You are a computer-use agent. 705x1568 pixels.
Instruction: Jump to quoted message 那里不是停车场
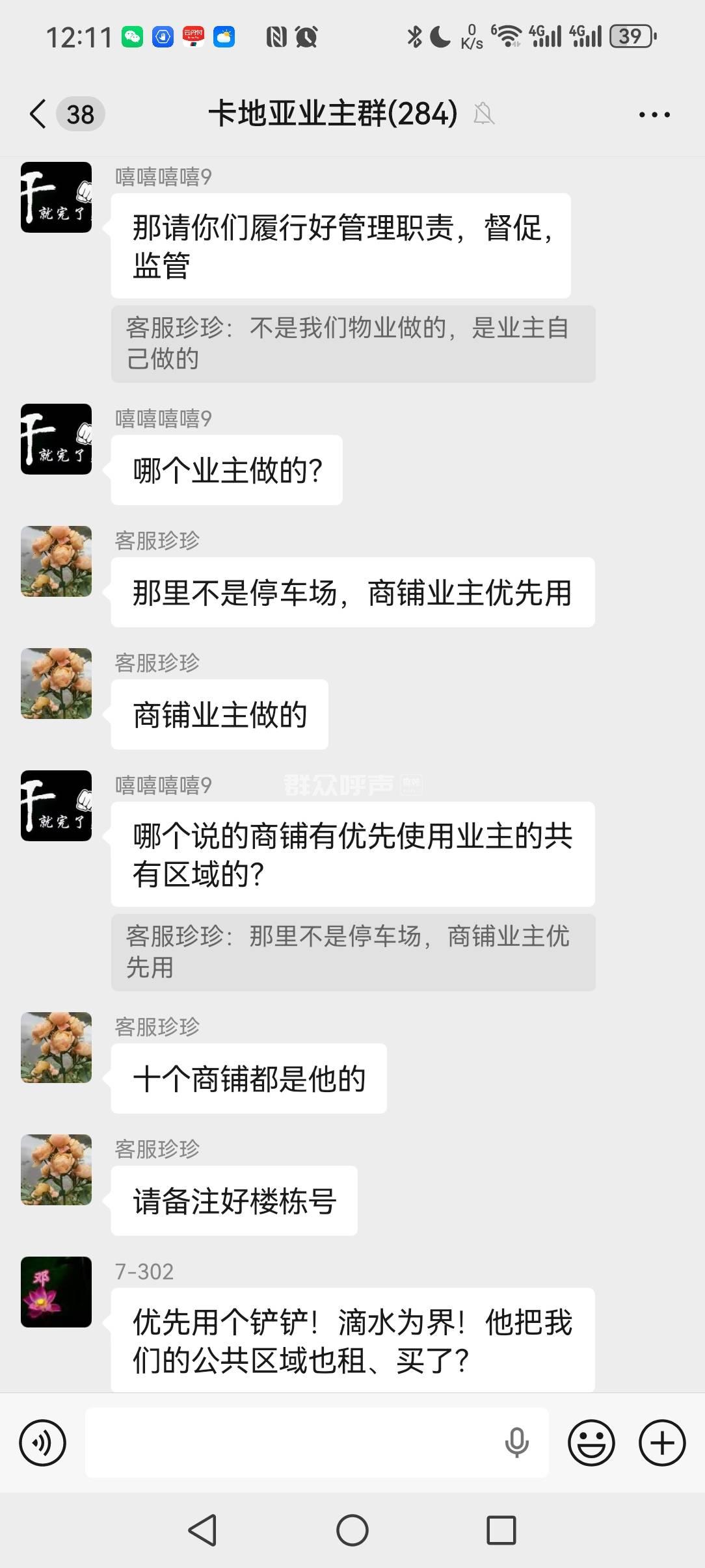click(352, 952)
